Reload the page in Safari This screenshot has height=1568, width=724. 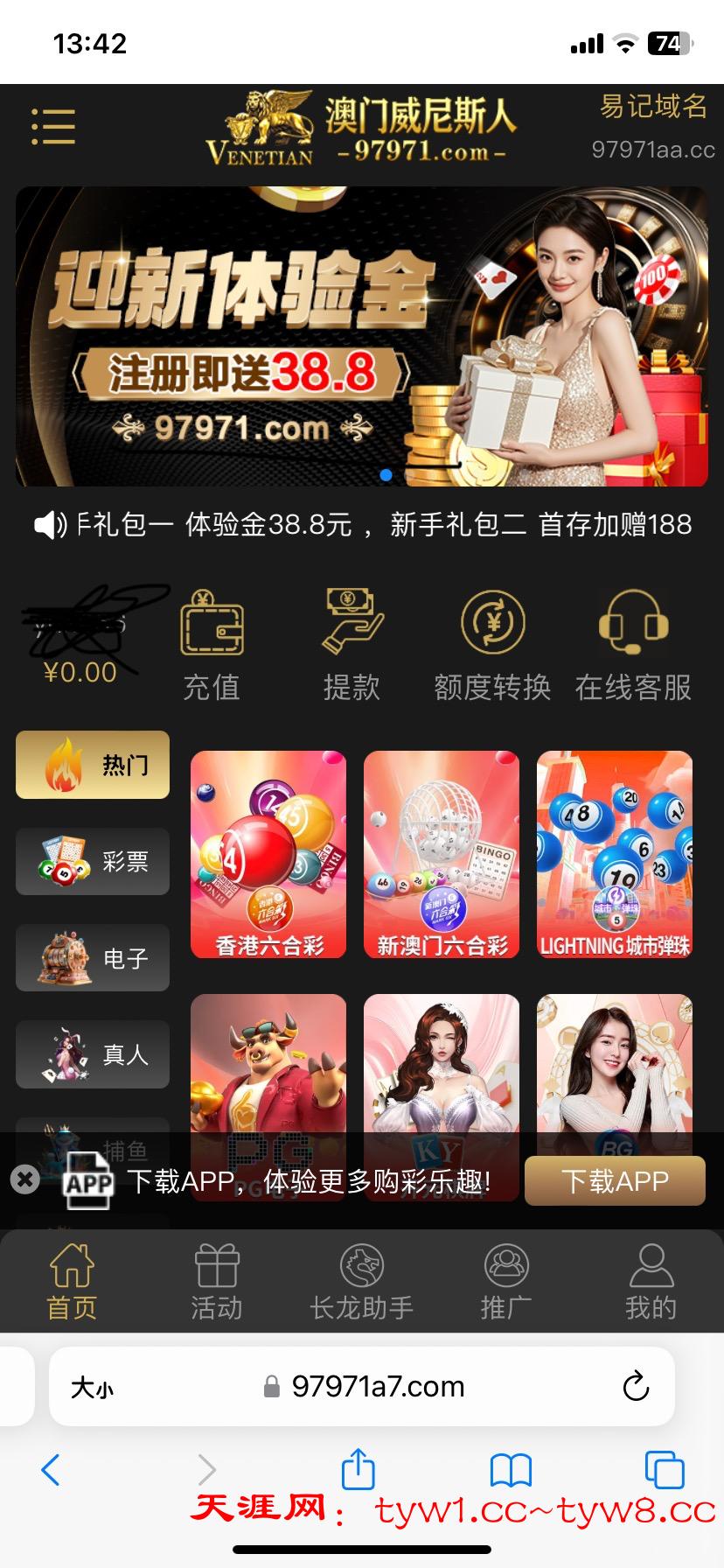click(636, 1387)
